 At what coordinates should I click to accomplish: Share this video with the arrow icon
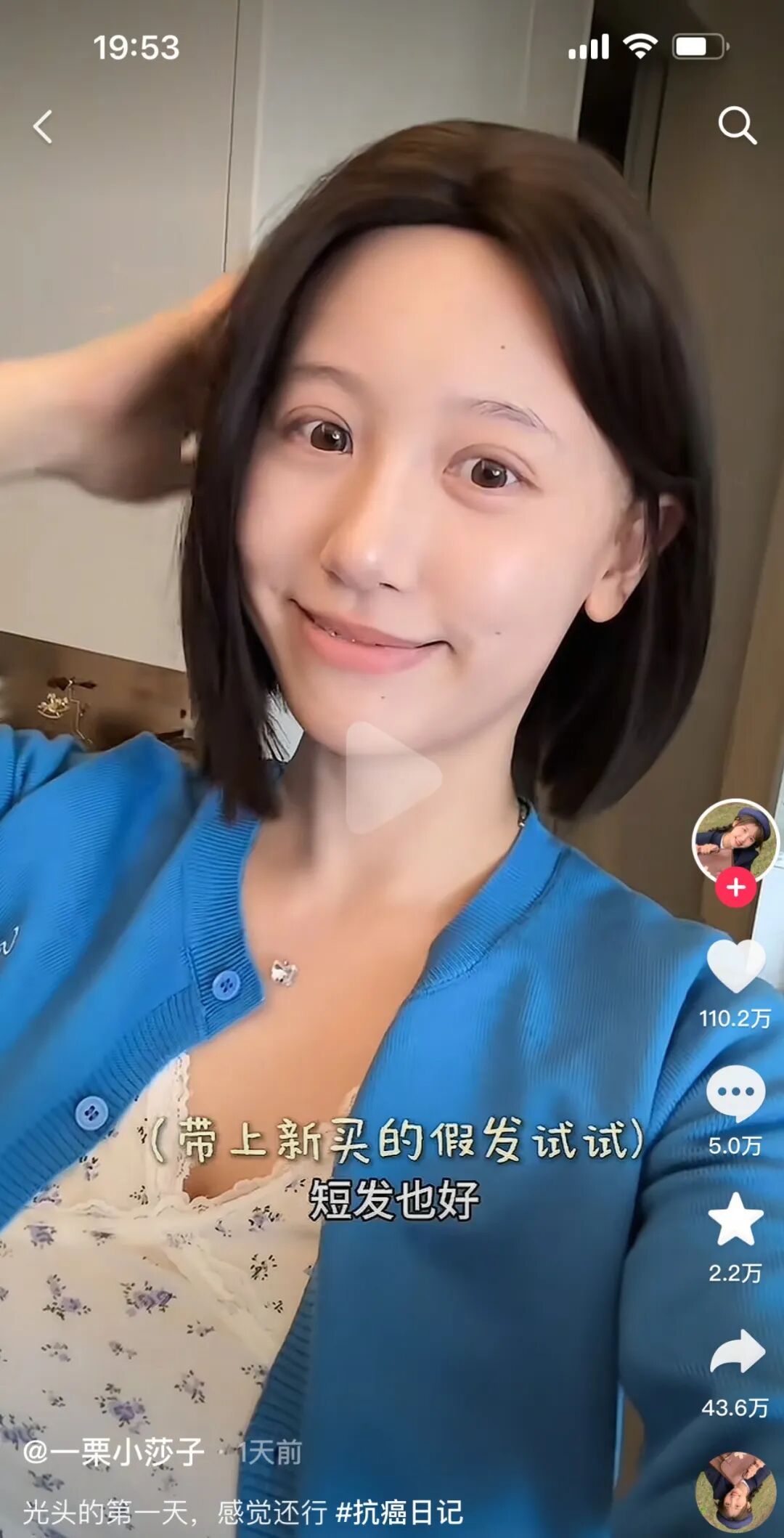pos(736,1352)
